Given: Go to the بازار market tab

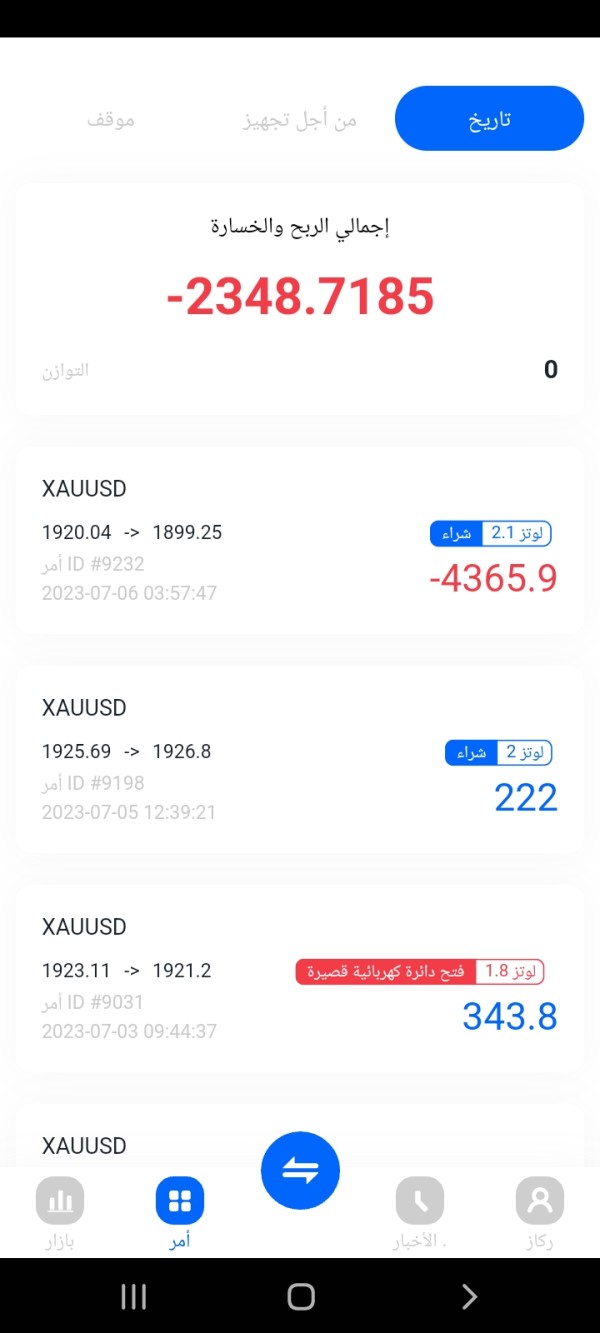Looking at the screenshot, I should coord(60,1213).
